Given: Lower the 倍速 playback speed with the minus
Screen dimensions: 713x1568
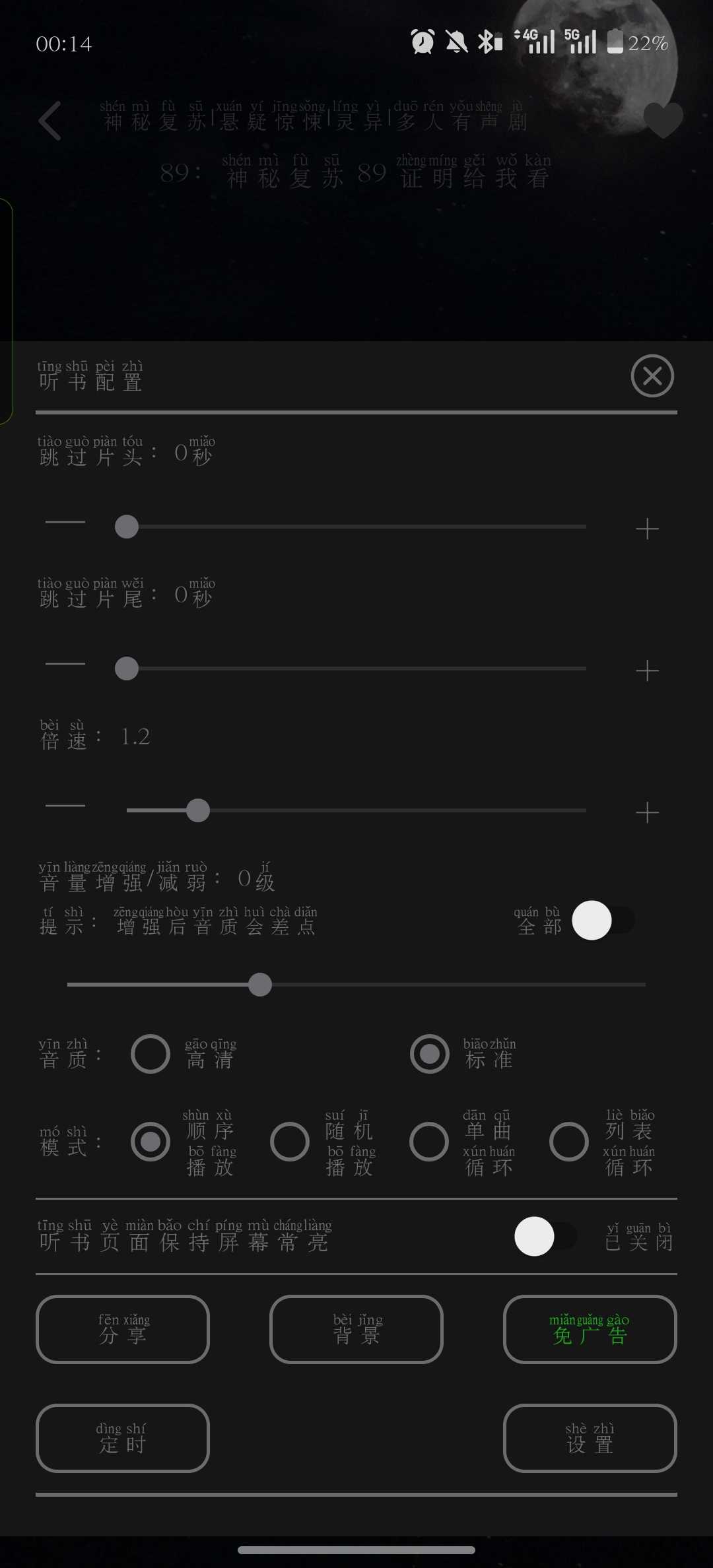Looking at the screenshot, I should point(65,806).
